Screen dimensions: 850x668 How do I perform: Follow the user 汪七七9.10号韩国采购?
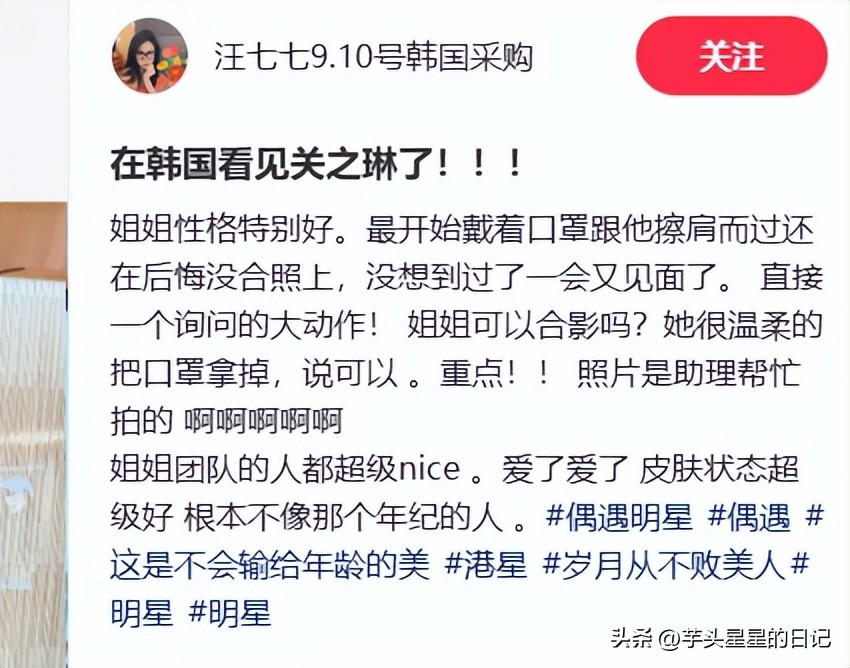pos(731,57)
